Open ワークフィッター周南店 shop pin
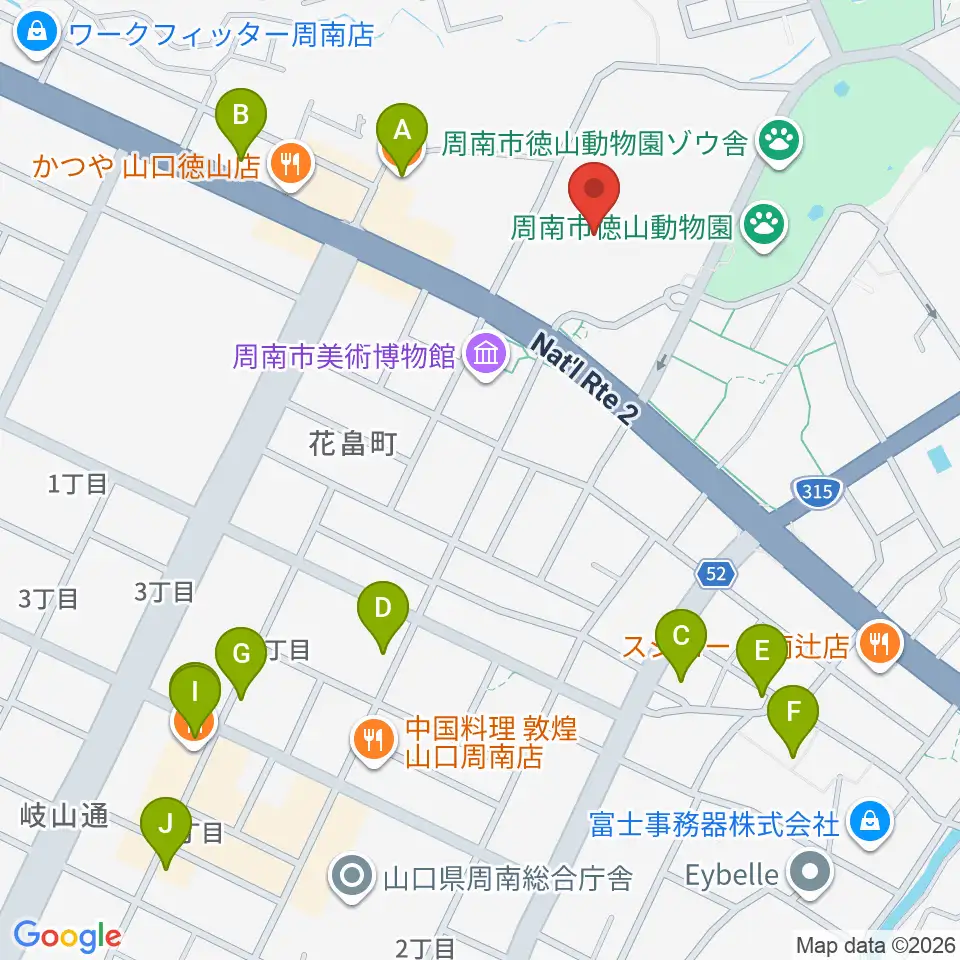 click(37, 35)
